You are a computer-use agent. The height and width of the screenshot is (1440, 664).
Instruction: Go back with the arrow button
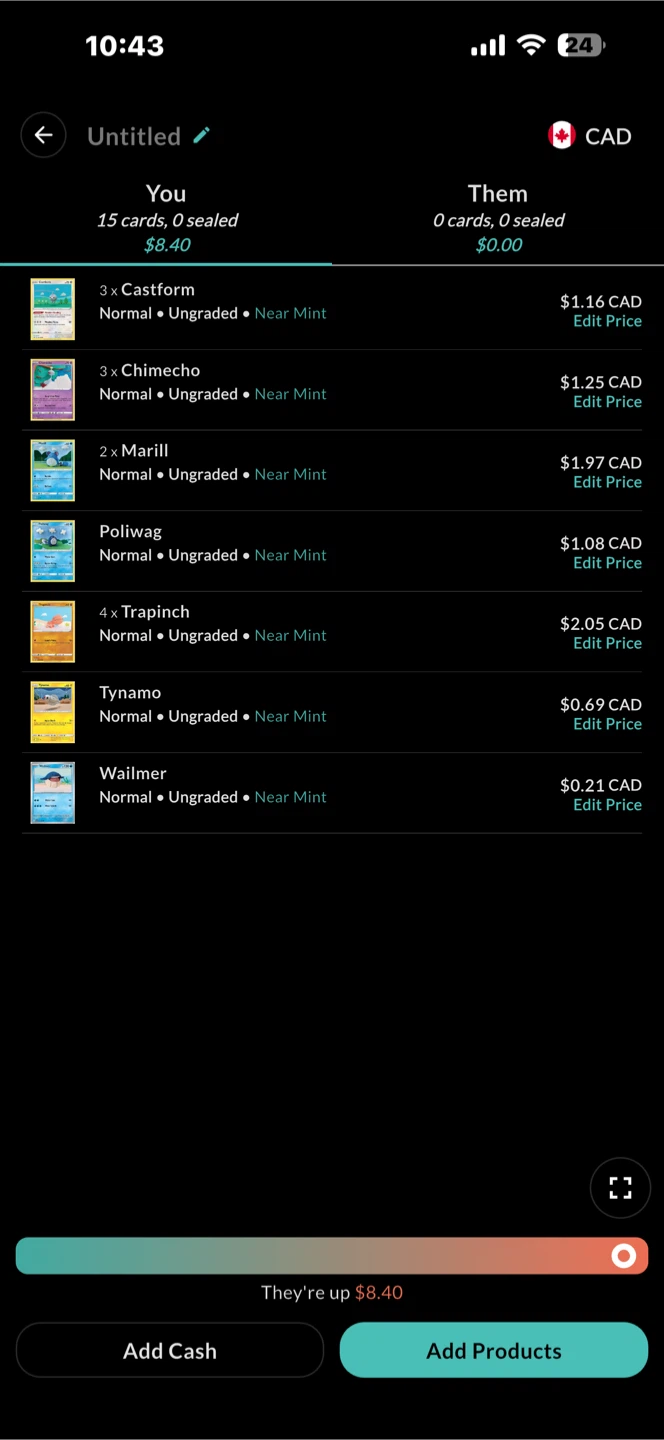point(43,135)
